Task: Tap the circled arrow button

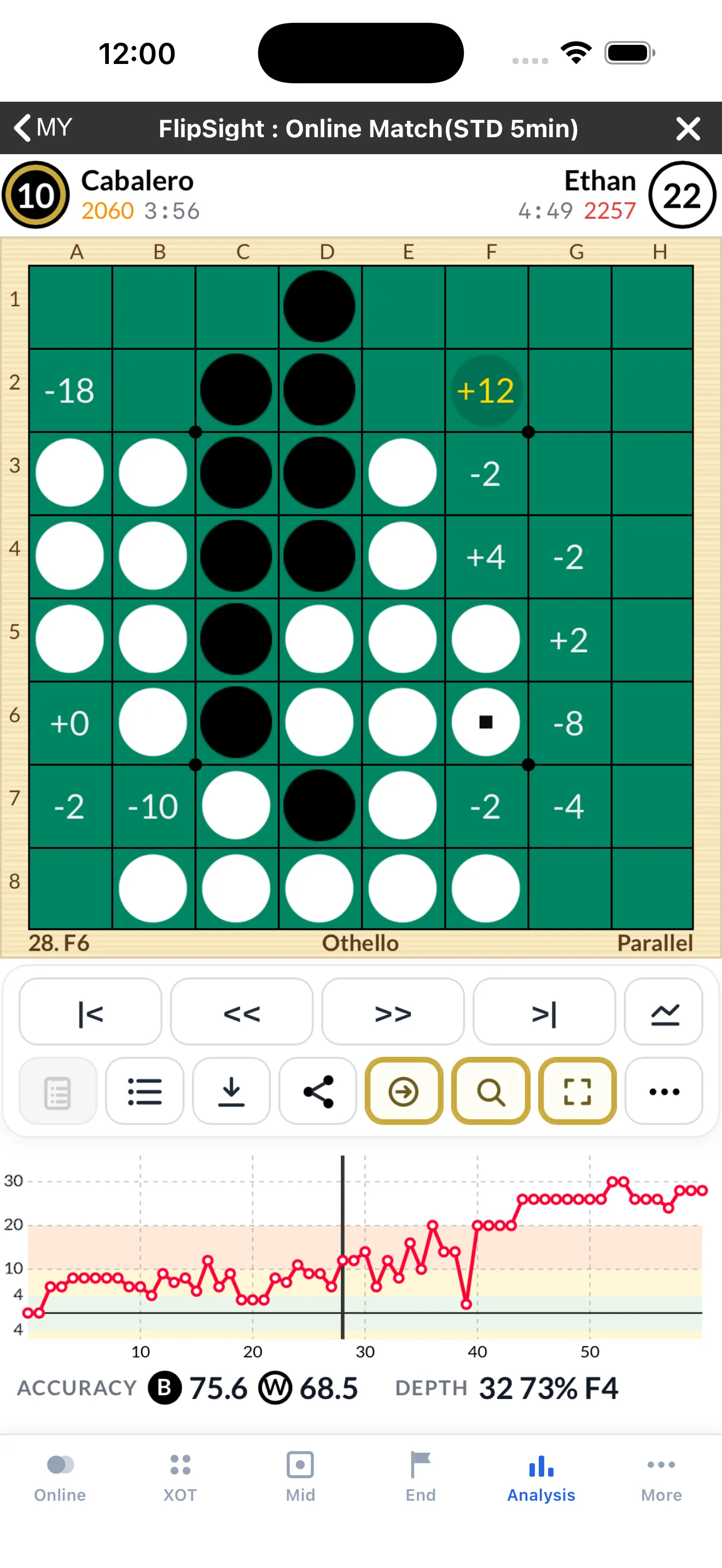Action: pos(404,1091)
